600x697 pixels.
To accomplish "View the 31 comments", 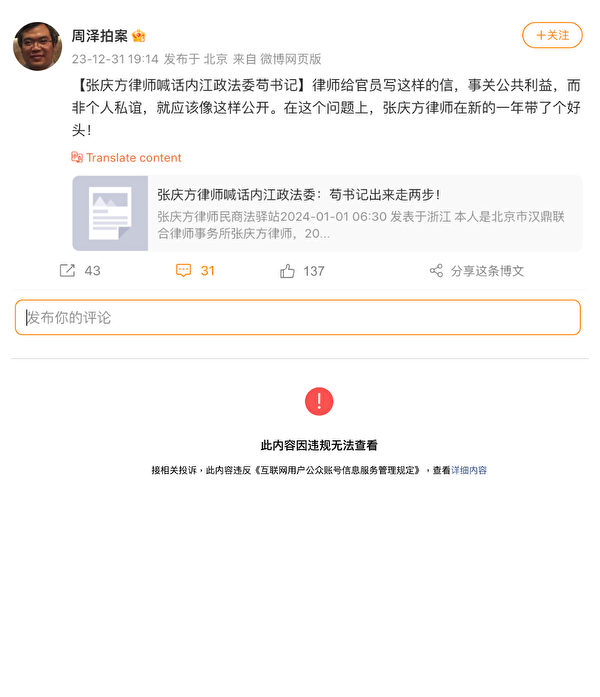I will [x=196, y=270].
